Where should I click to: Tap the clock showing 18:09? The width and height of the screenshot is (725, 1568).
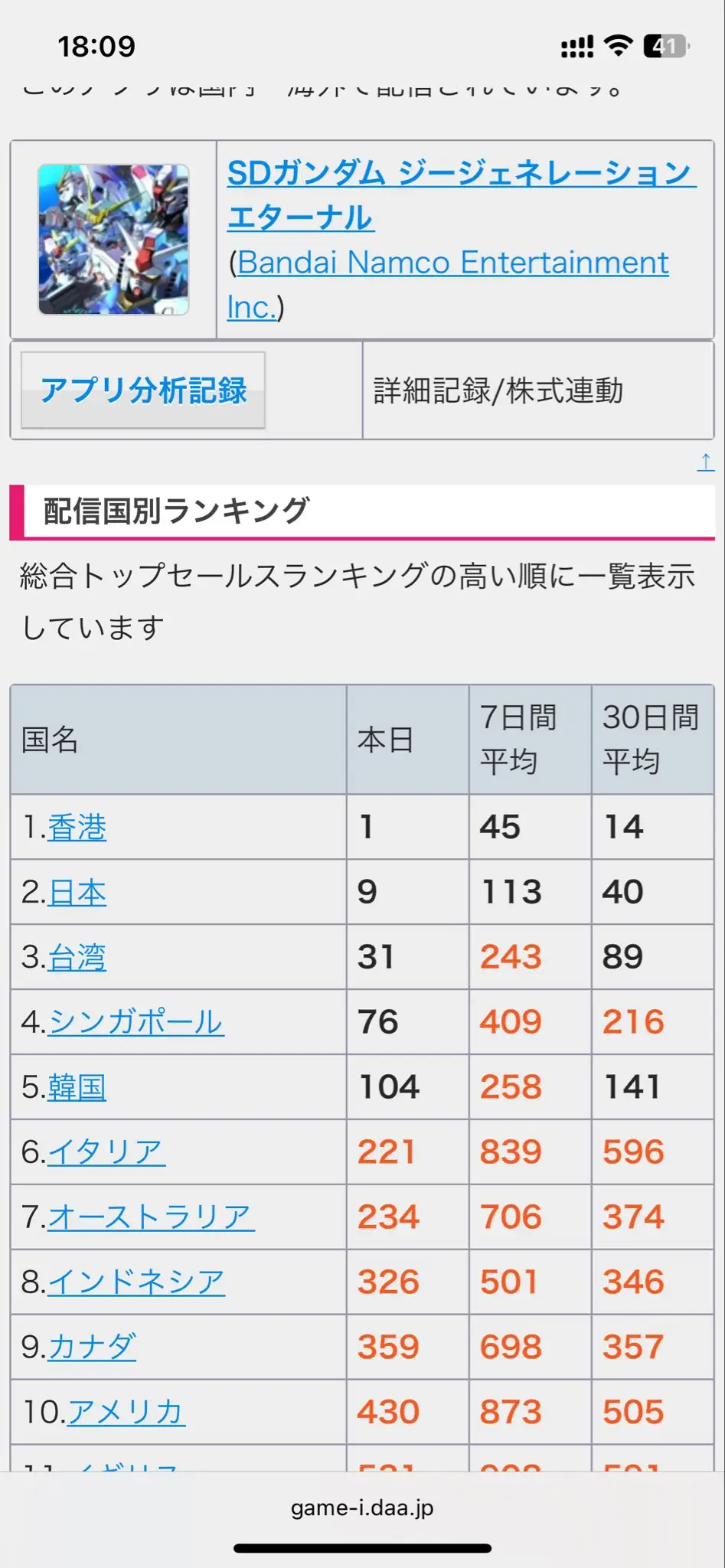(x=96, y=46)
